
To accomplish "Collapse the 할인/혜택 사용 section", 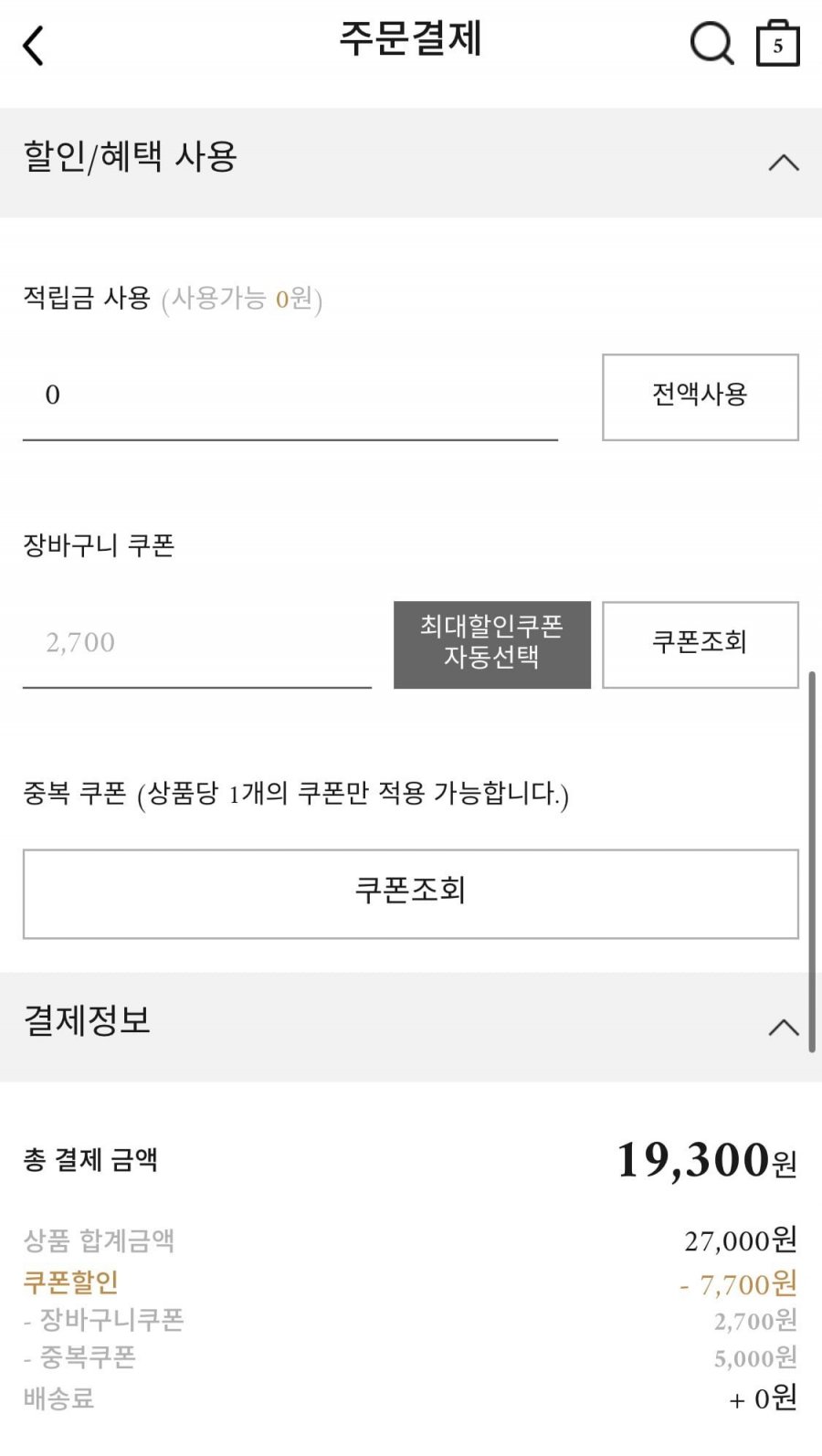I will click(x=784, y=164).
